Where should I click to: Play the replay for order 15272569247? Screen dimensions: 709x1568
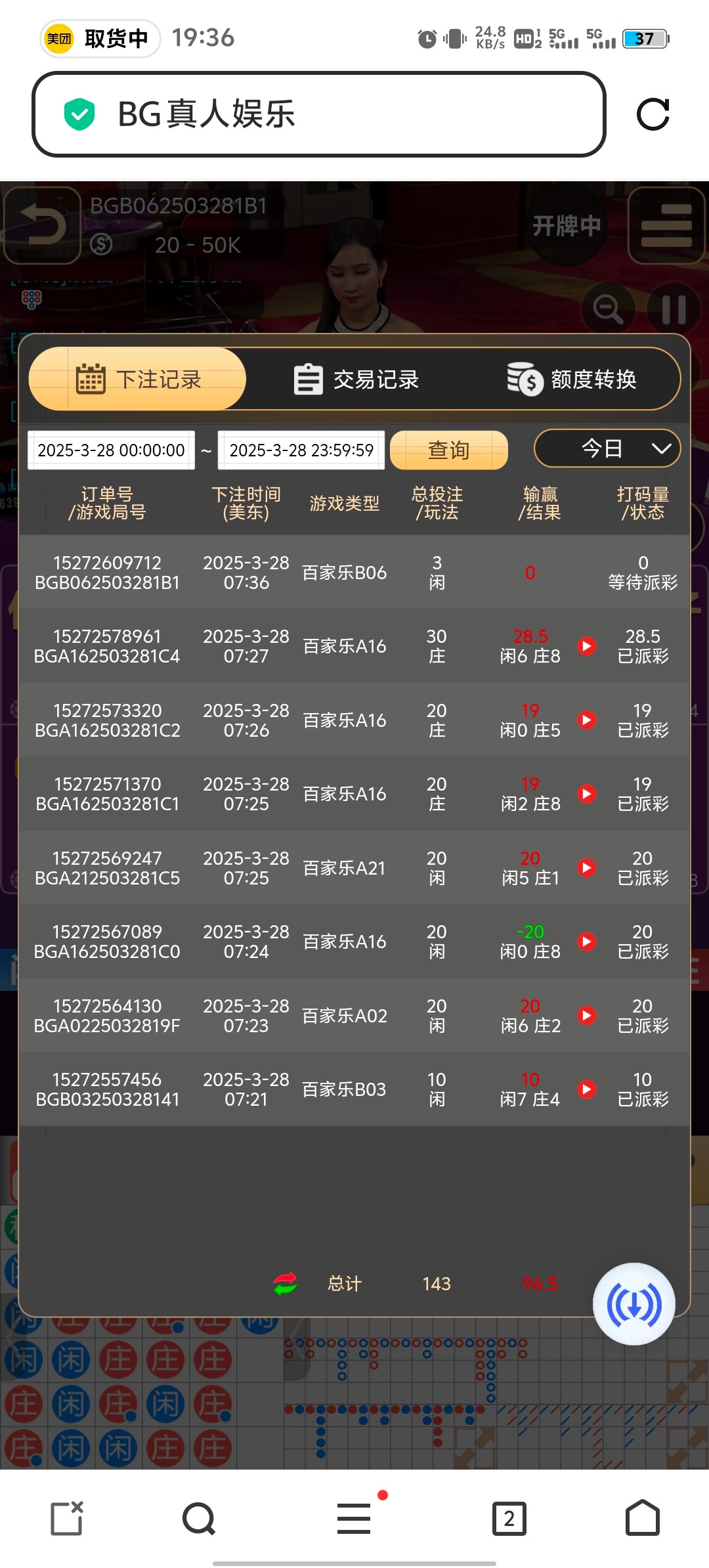[x=587, y=867]
